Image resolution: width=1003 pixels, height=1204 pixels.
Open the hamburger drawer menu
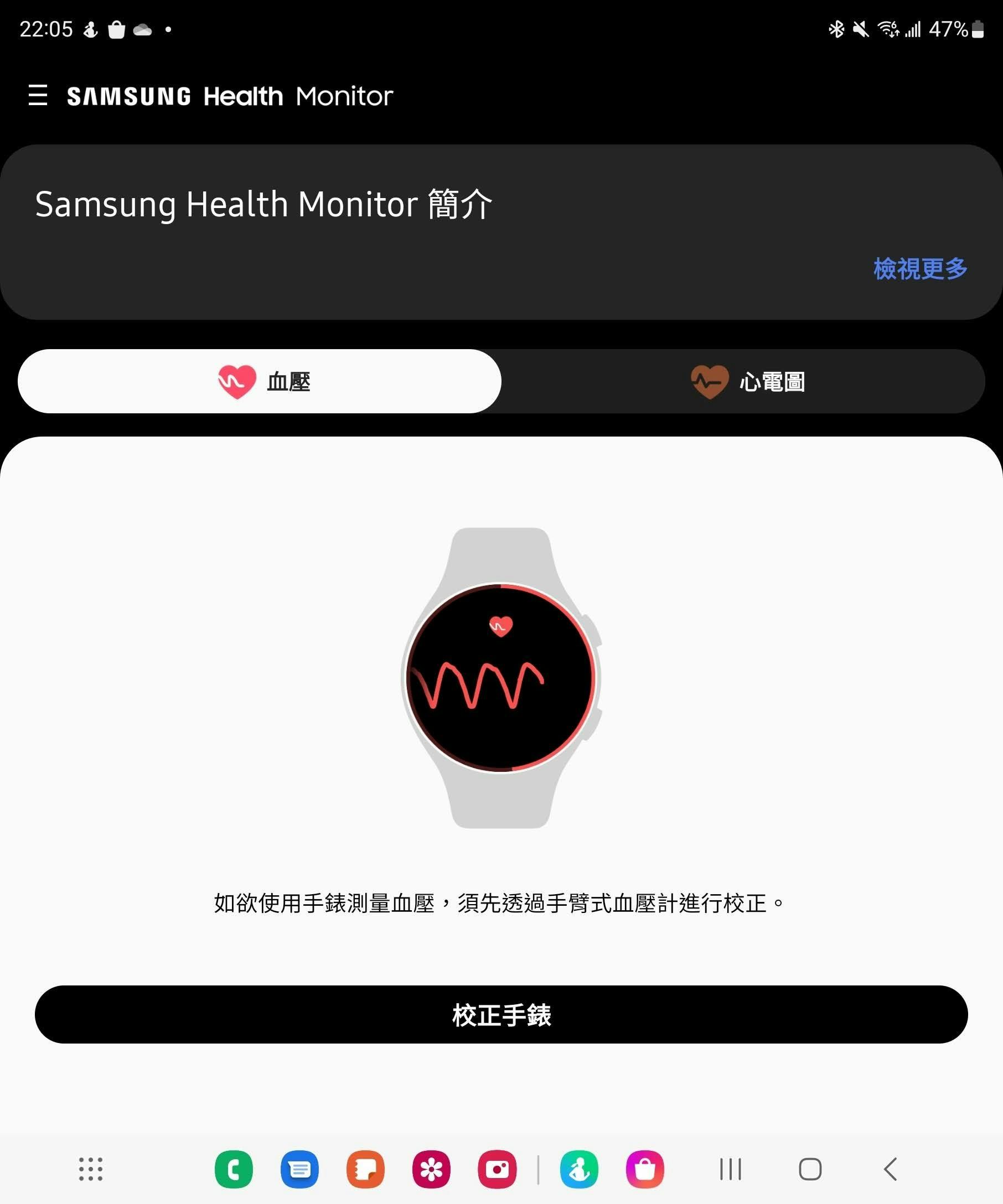(38, 95)
